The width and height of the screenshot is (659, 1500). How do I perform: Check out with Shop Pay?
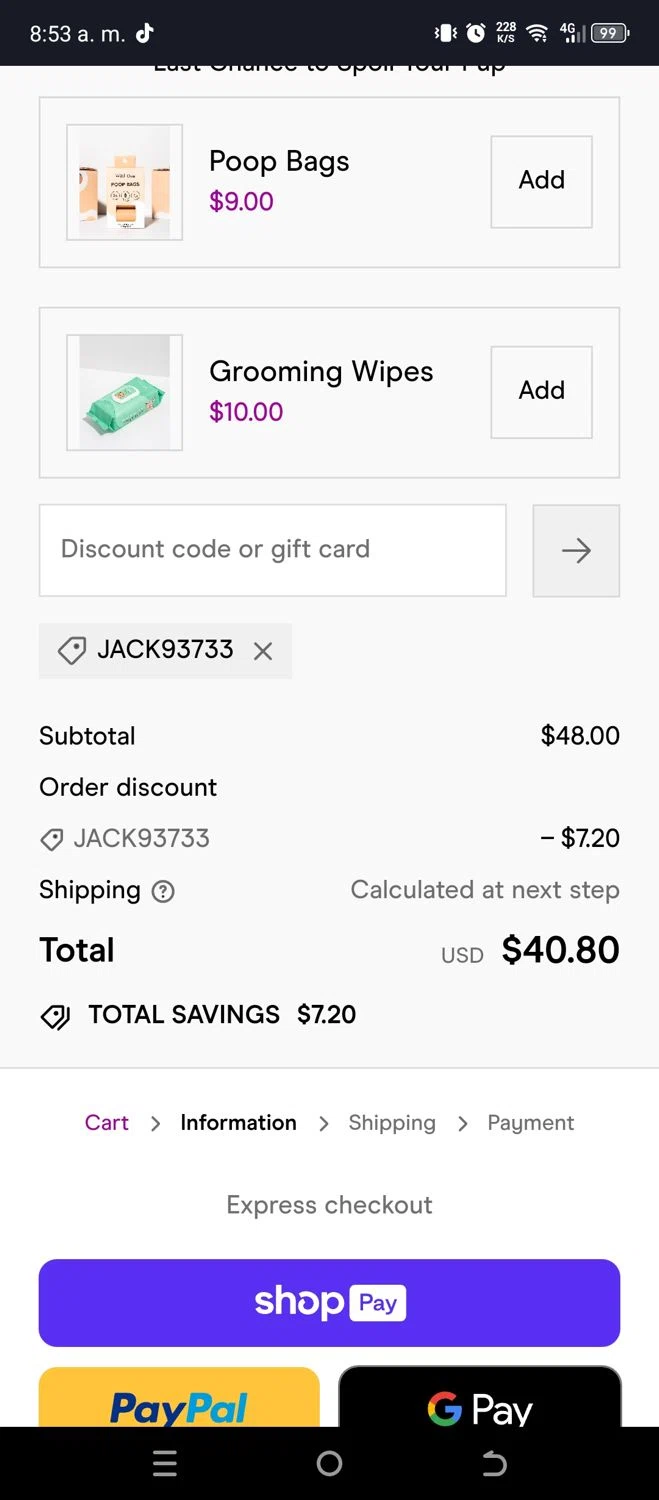click(329, 1302)
